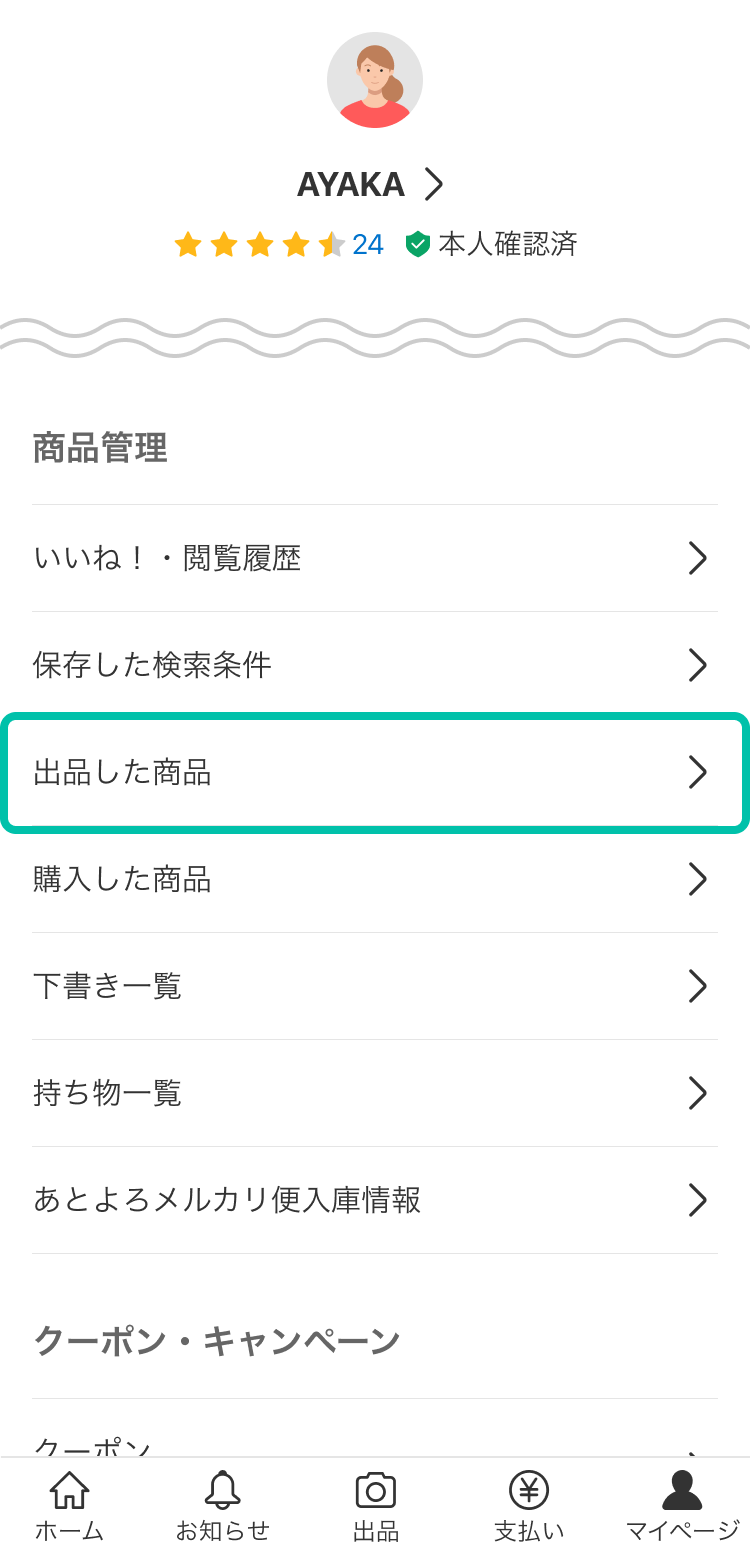
Task: Open あとよろメルカリ便入庫情報
Action: point(375,1200)
